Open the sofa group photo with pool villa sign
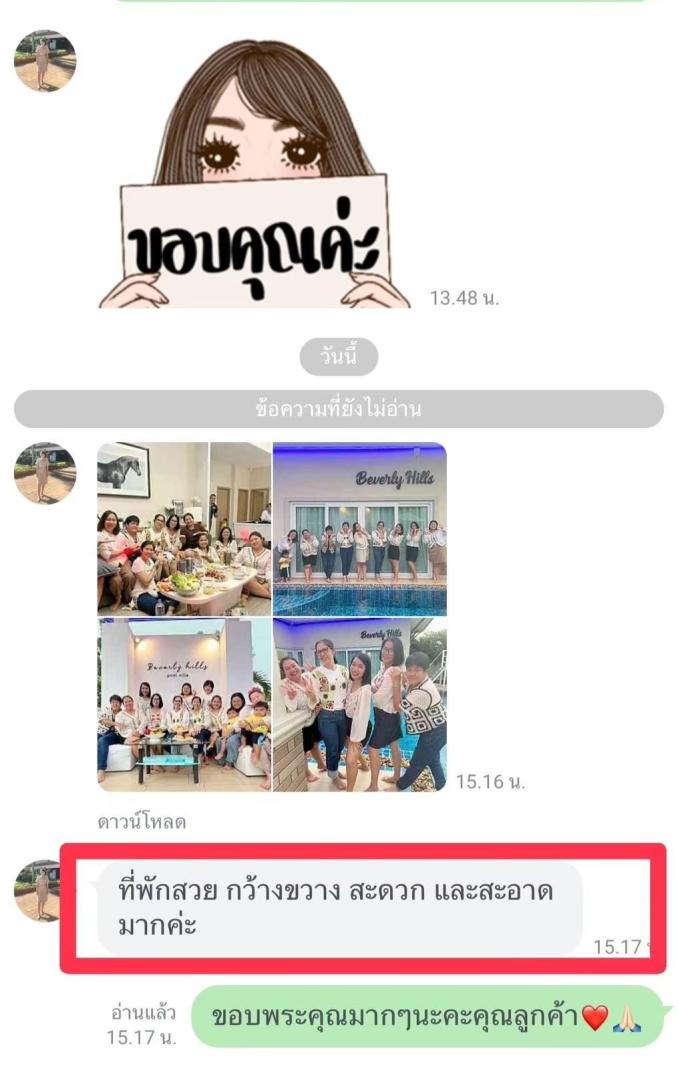 (x=184, y=704)
